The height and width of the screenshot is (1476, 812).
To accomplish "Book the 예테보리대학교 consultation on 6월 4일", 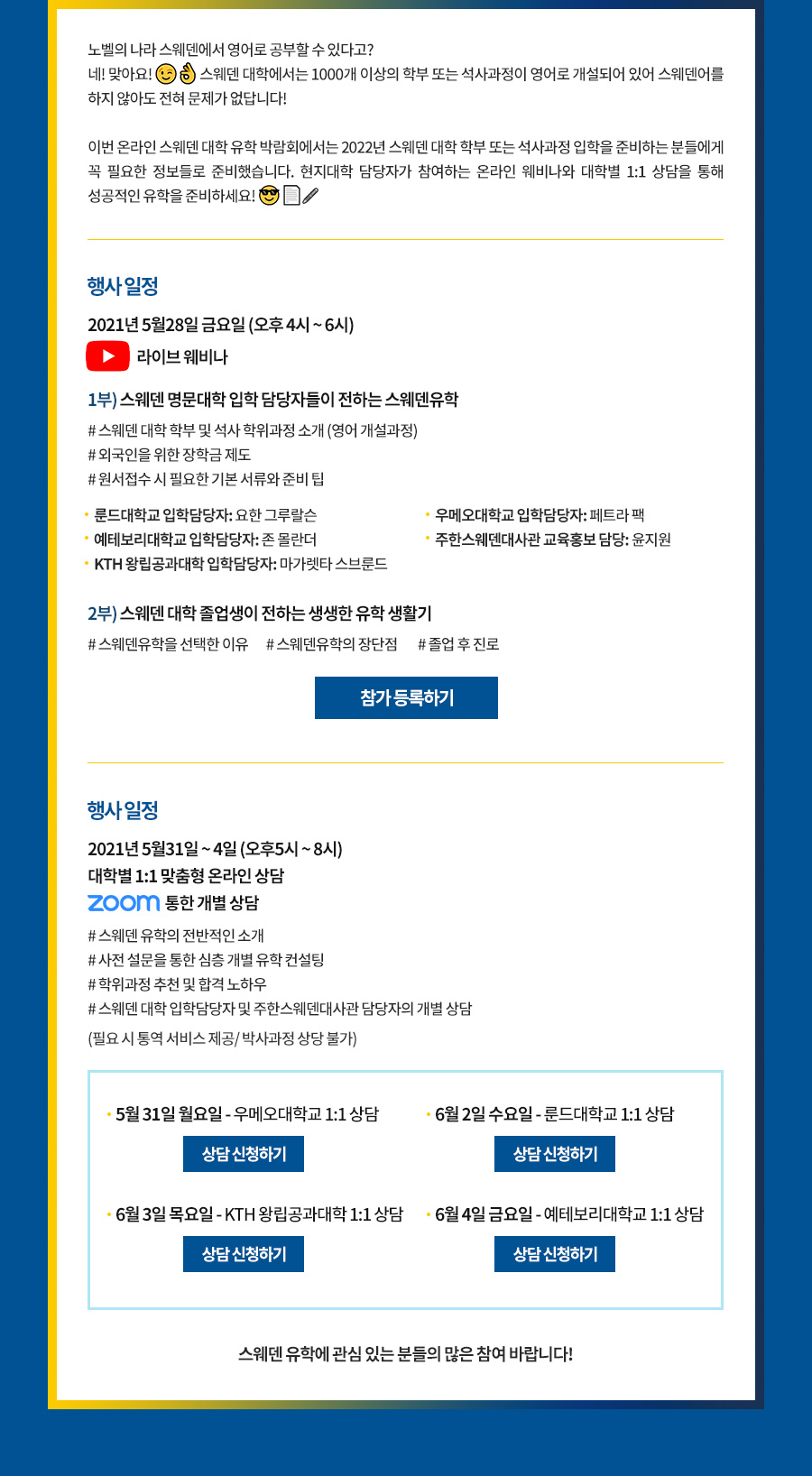I will (x=555, y=1254).
